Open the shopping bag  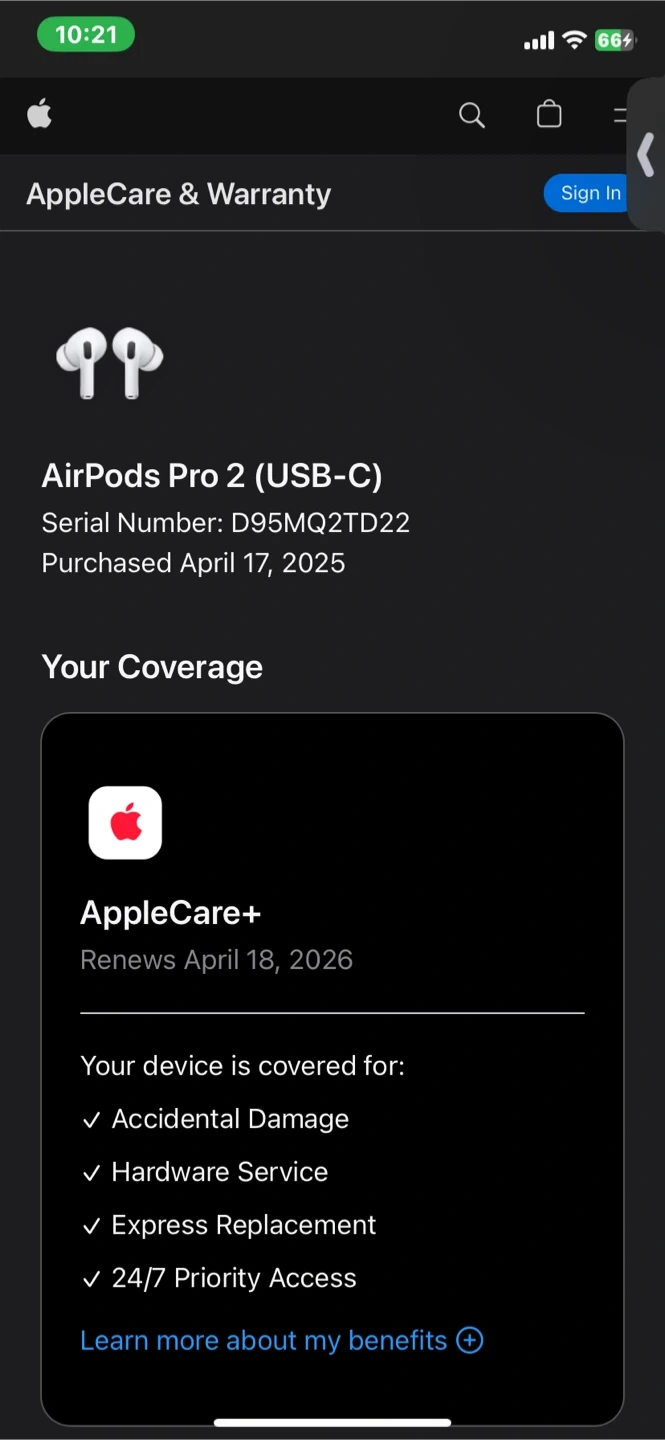click(549, 115)
